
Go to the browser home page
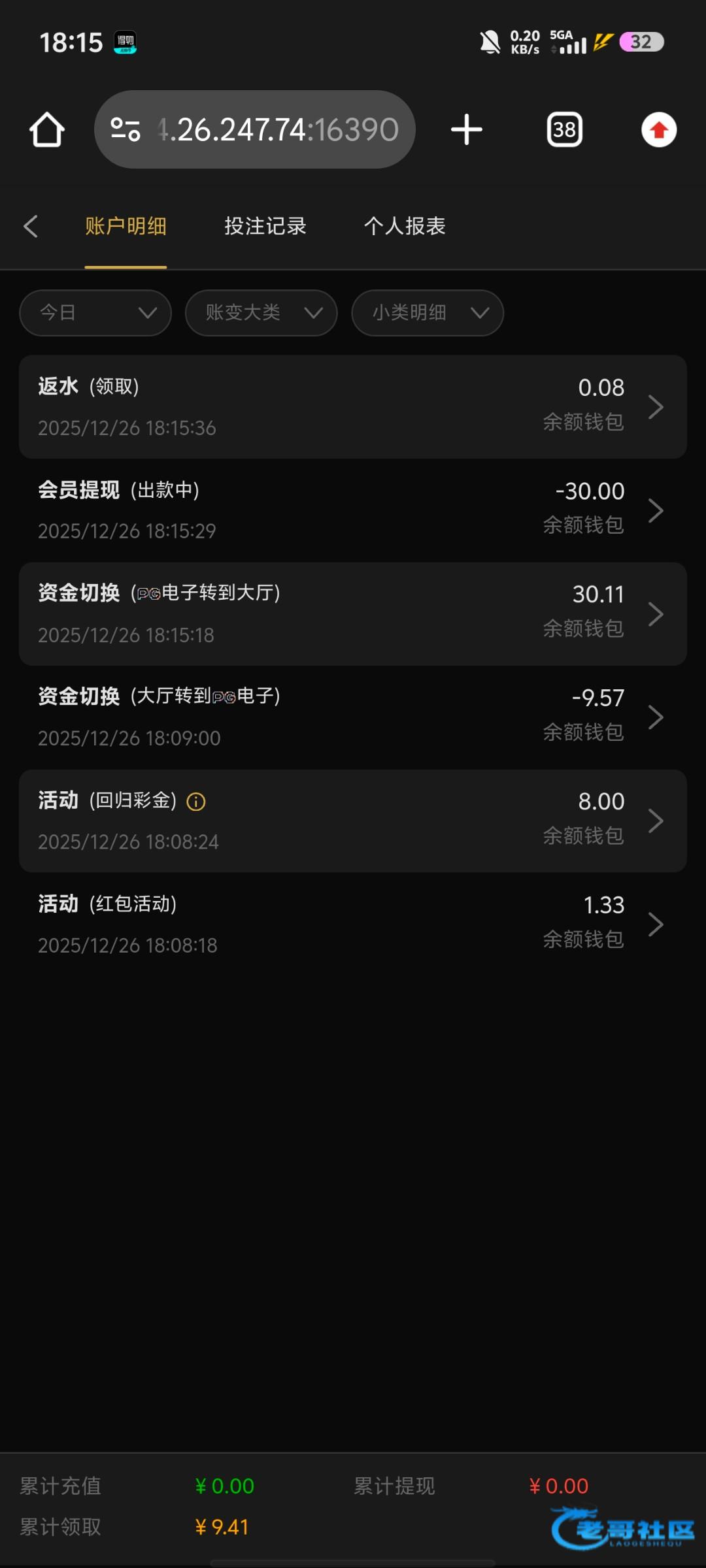point(47,129)
